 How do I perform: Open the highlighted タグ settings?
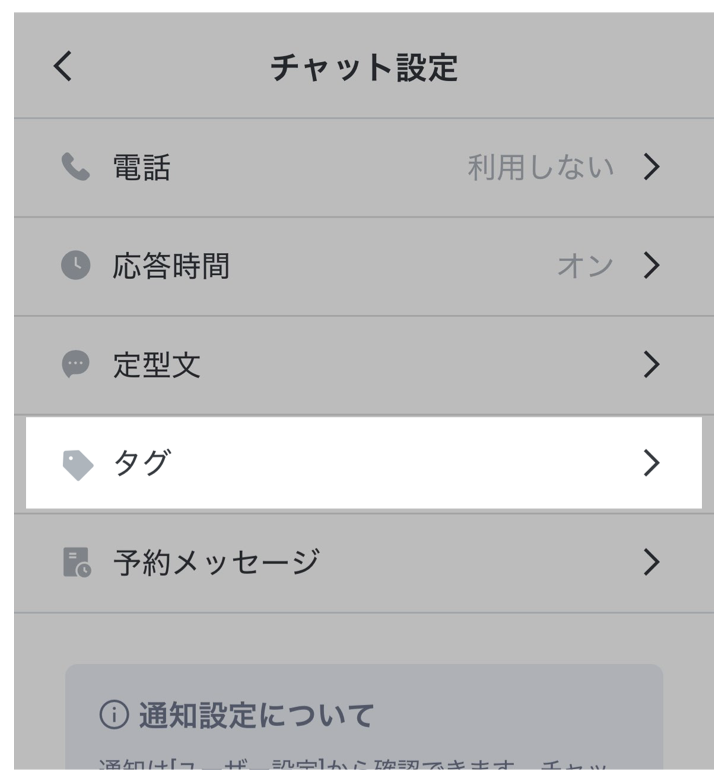click(x=364, y=462)
